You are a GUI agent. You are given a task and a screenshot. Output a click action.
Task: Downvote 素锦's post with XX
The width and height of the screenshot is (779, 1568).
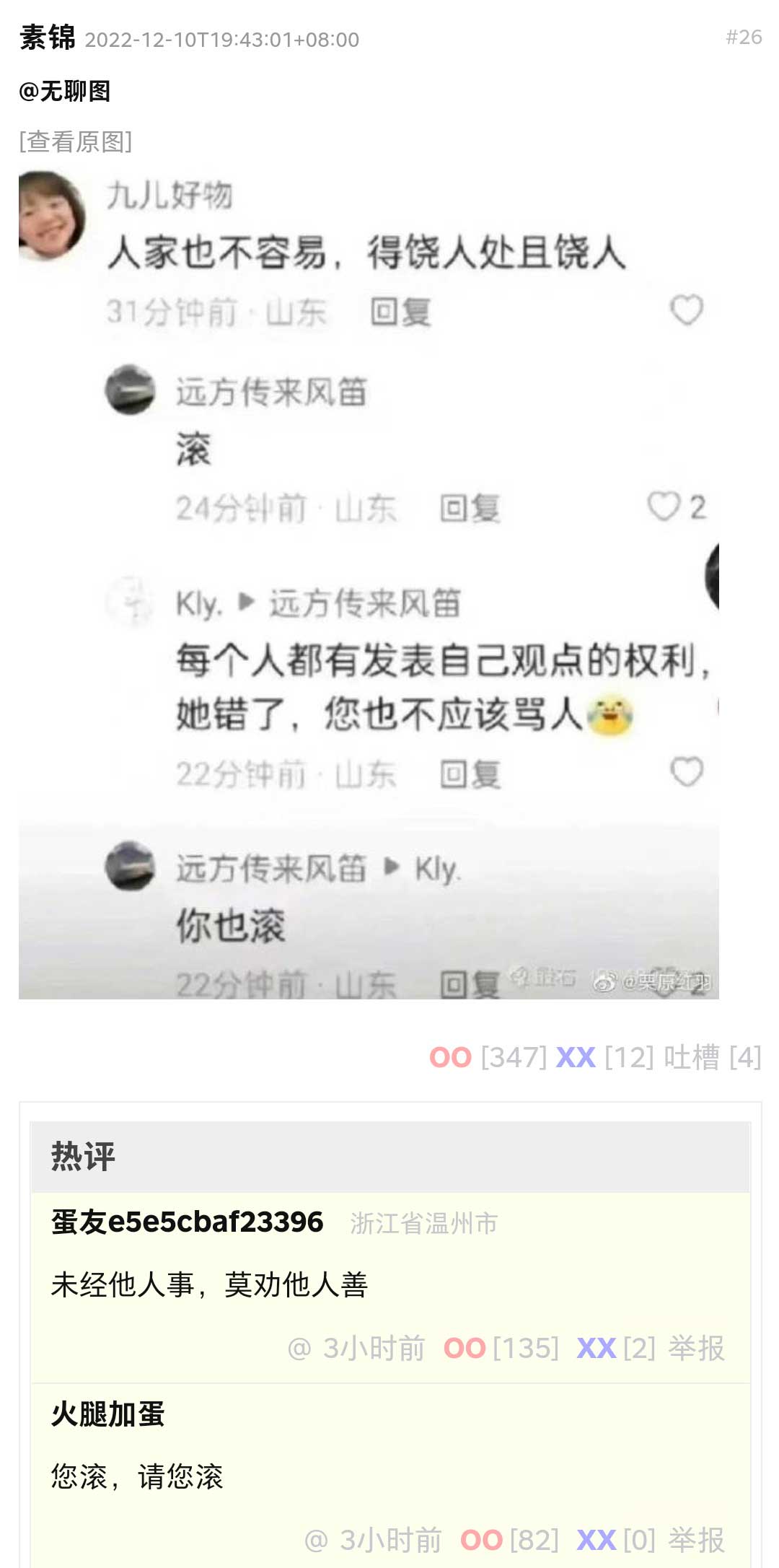[576, 1058]
